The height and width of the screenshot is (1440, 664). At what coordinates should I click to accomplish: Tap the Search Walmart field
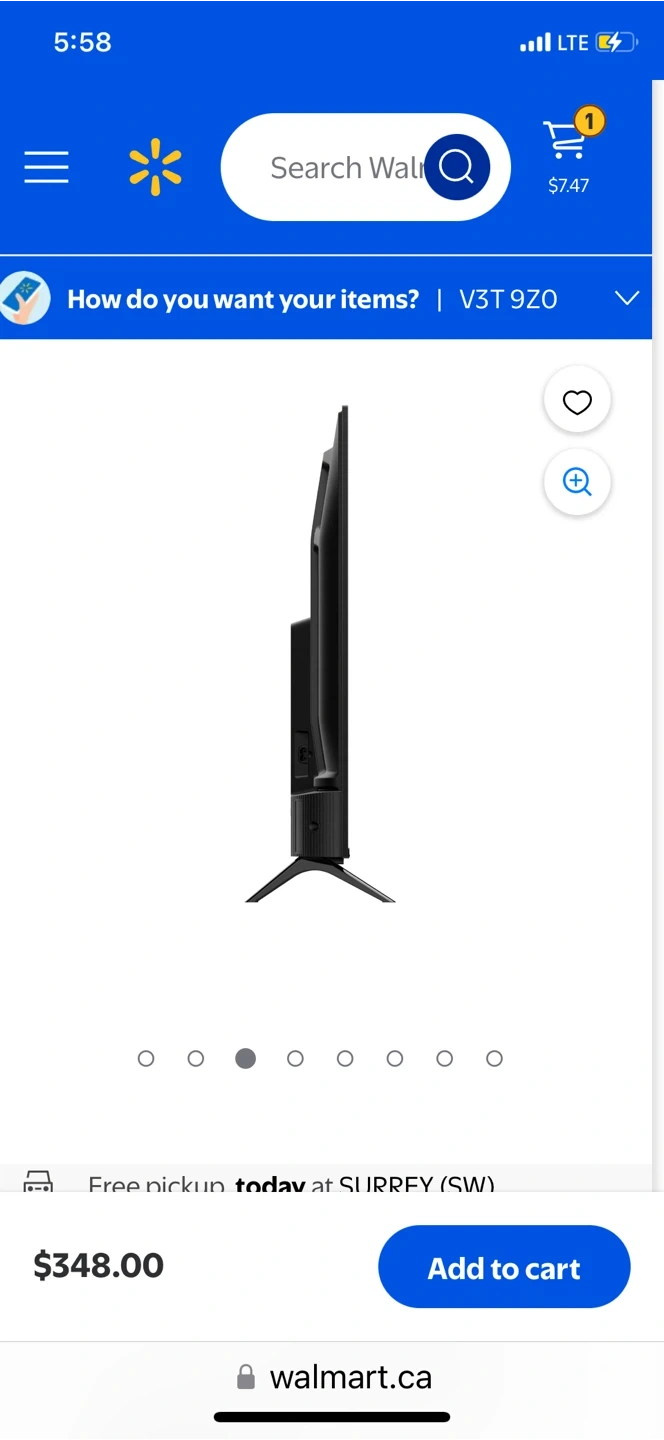(x=330, y=167)
